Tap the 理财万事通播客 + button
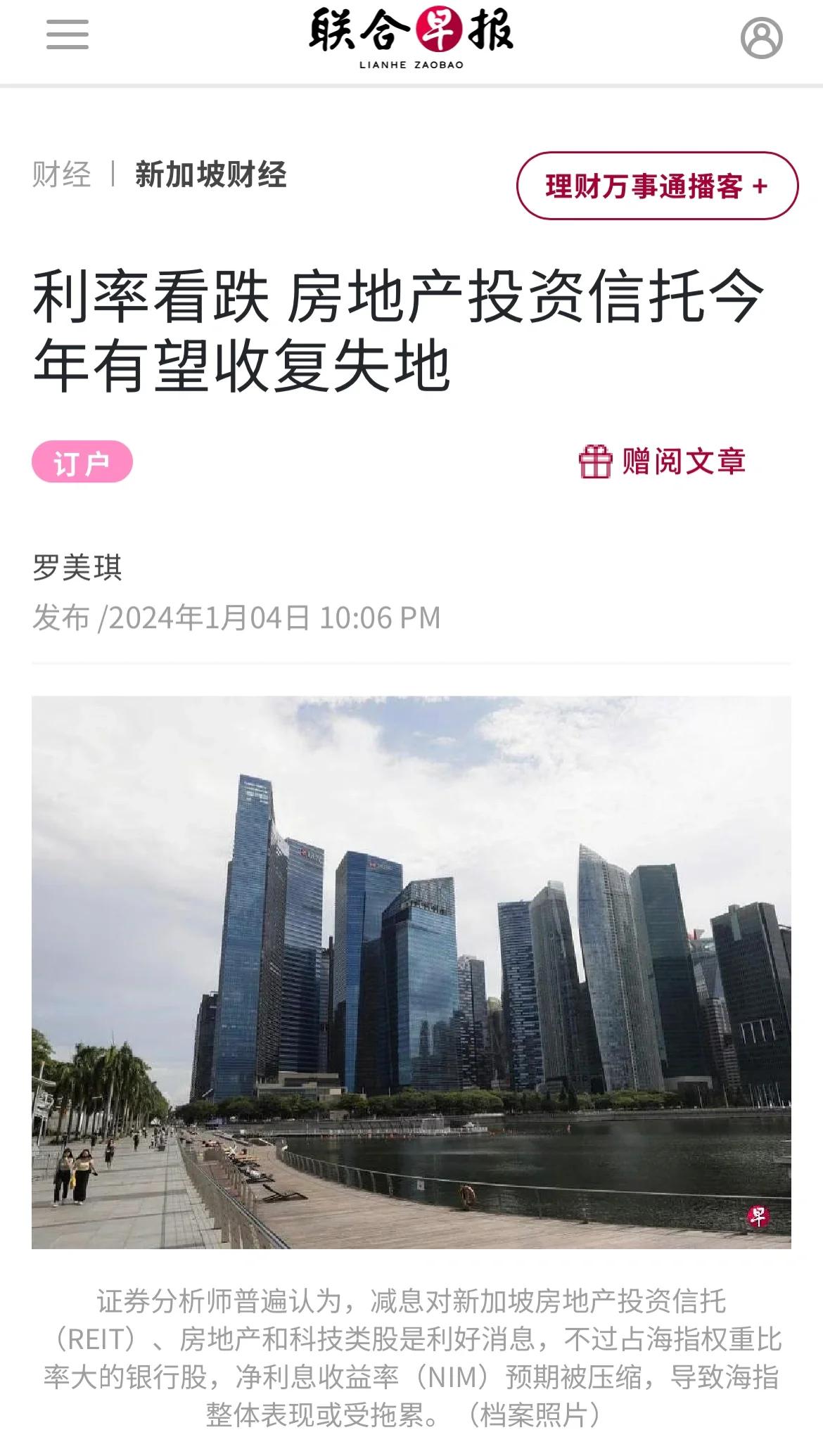Viewport: 823px width, 1456px height. [x=658, y=186]
